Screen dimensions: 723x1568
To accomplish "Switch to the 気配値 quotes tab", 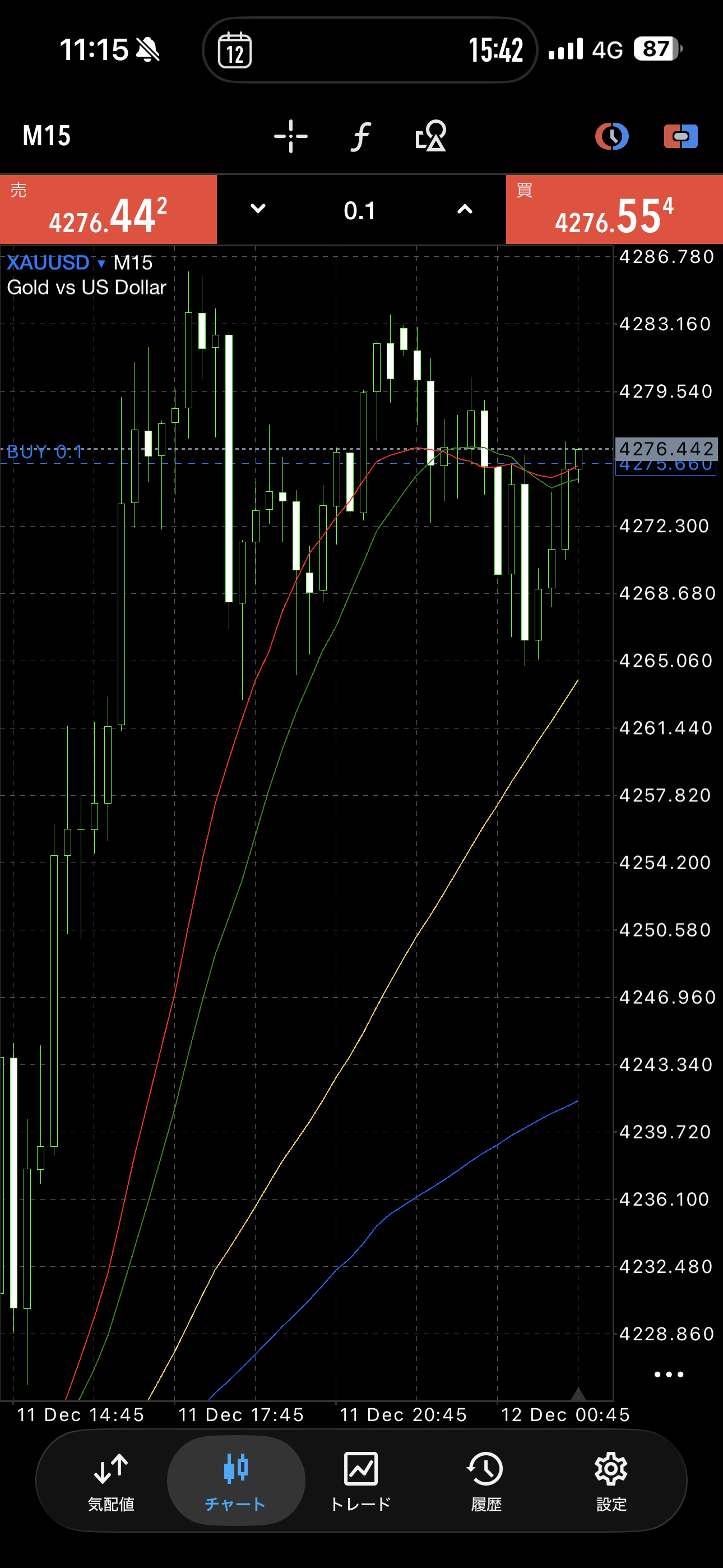I will coord(111,1481).
